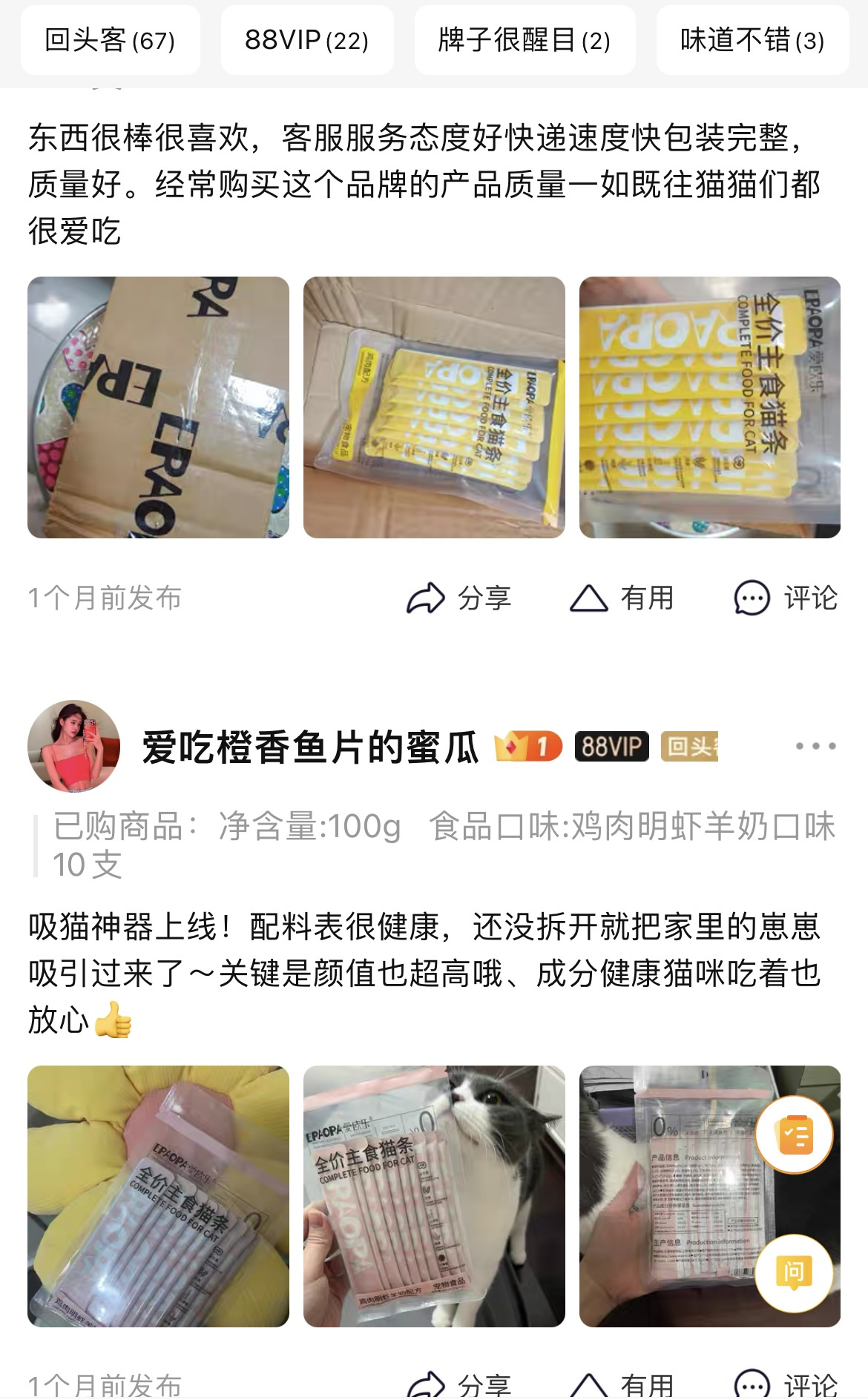
Task: Share the review about 东西很棒很喜欢
Action: coord(458,598)
